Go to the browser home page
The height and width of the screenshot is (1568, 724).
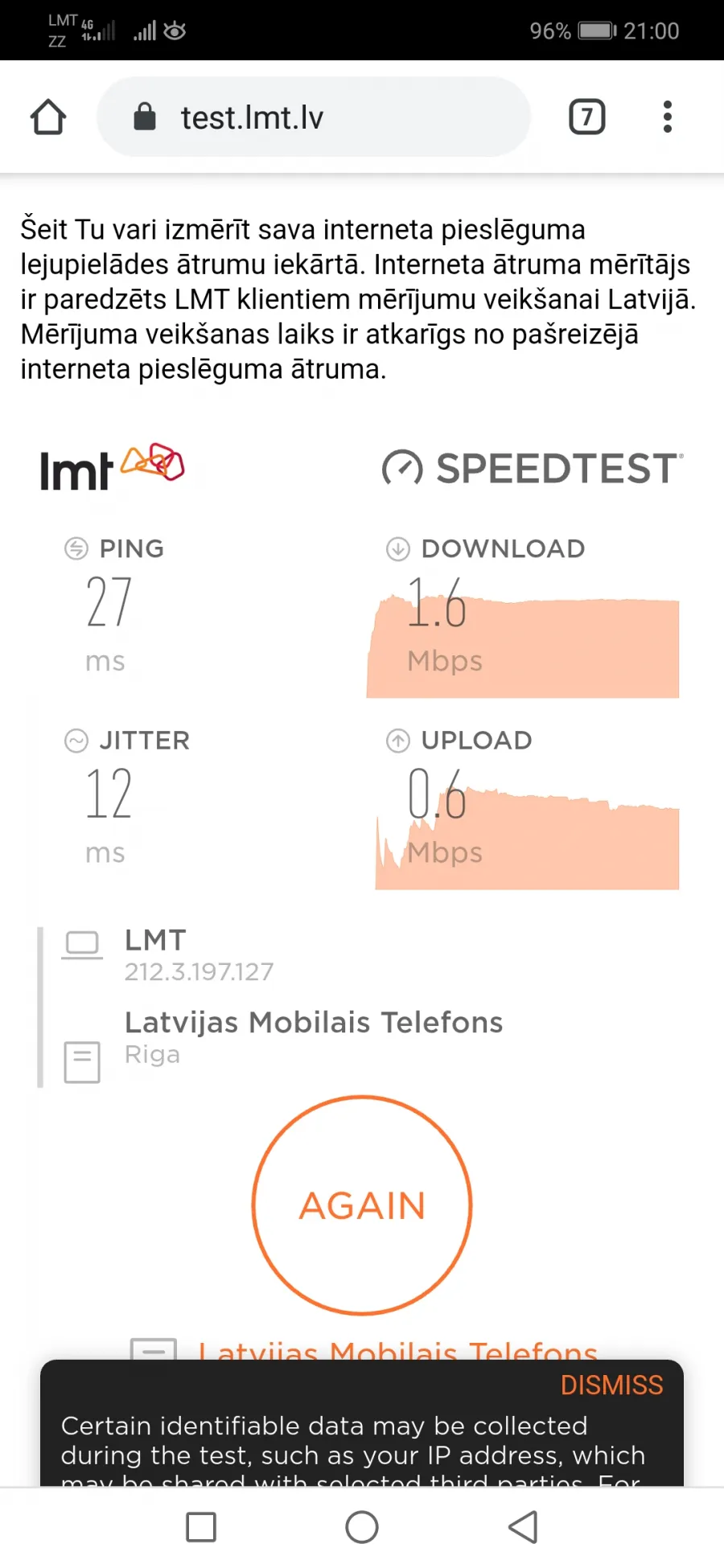[x=48, y=117]
